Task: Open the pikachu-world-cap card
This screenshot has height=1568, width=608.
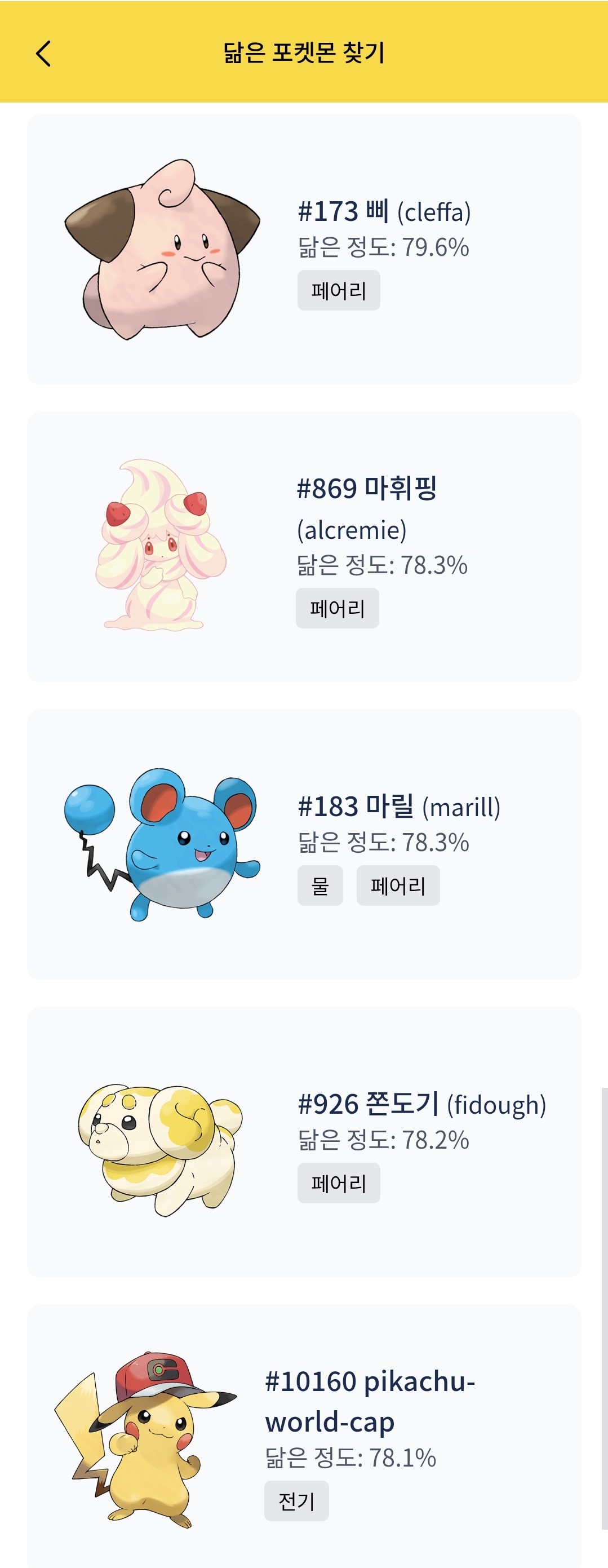Action: [304, 1437]
